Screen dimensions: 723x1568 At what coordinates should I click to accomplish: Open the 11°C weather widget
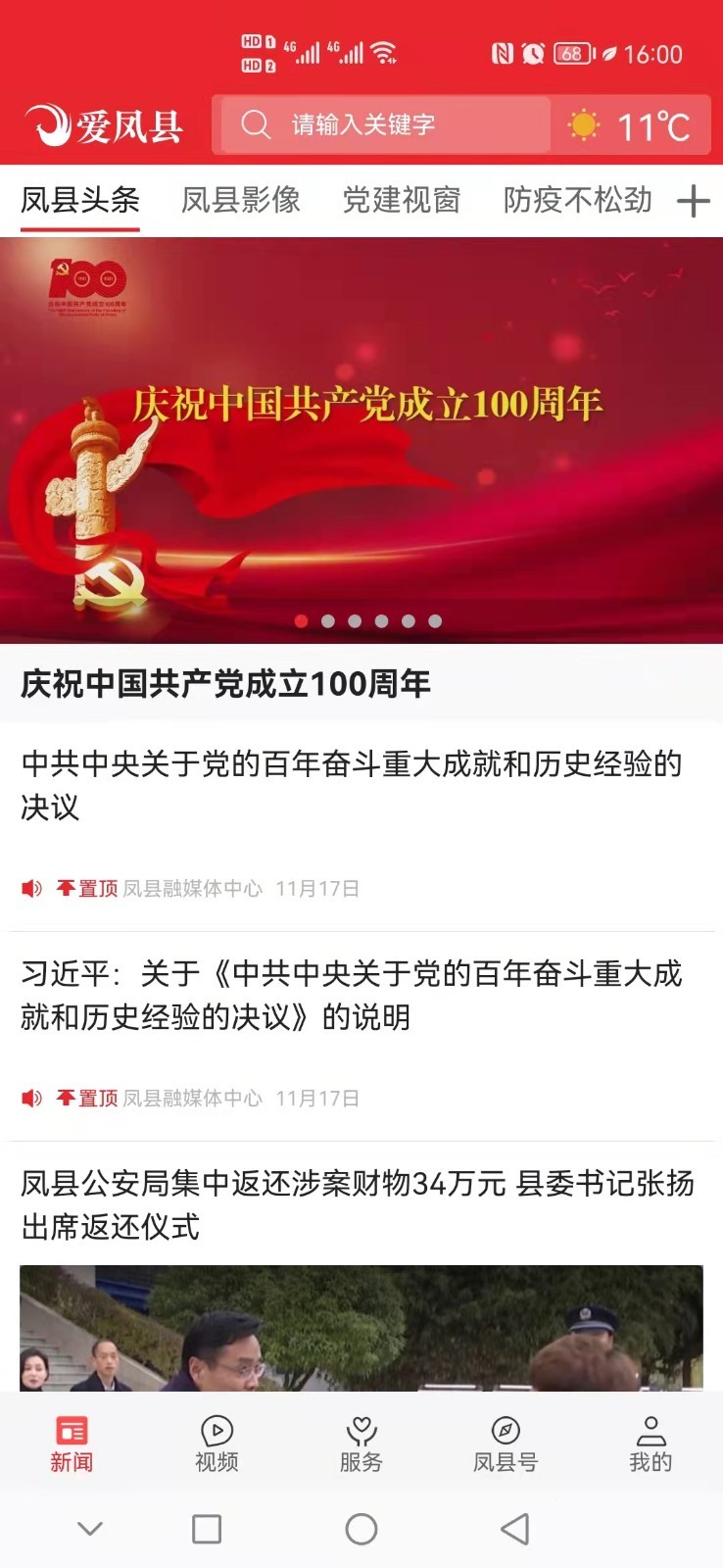(x=631, y=125)
